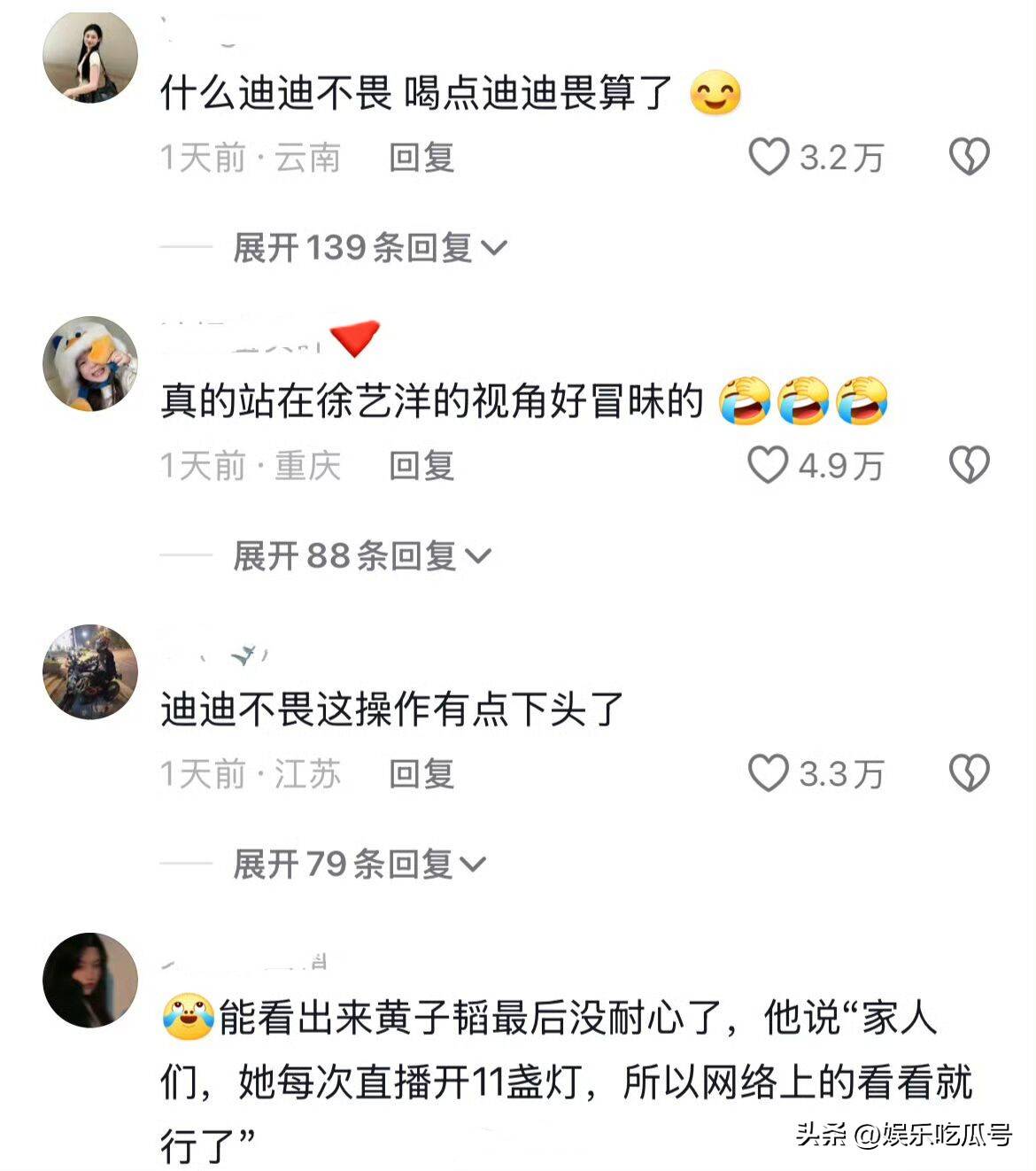
Task: Dislike the comment from 江苏
Action: pyautogui.click(x=969, y=773)
